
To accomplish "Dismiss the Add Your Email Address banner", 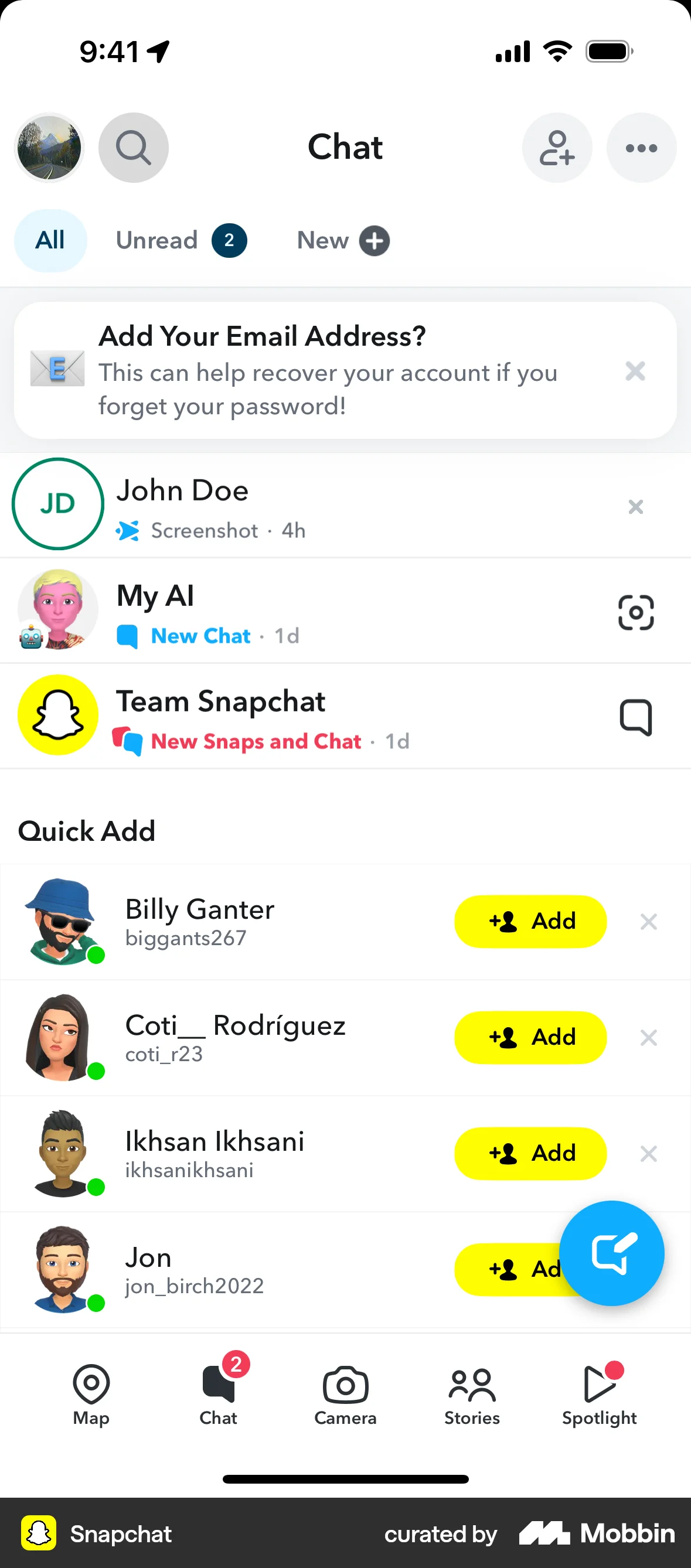I will coord(635,371).
